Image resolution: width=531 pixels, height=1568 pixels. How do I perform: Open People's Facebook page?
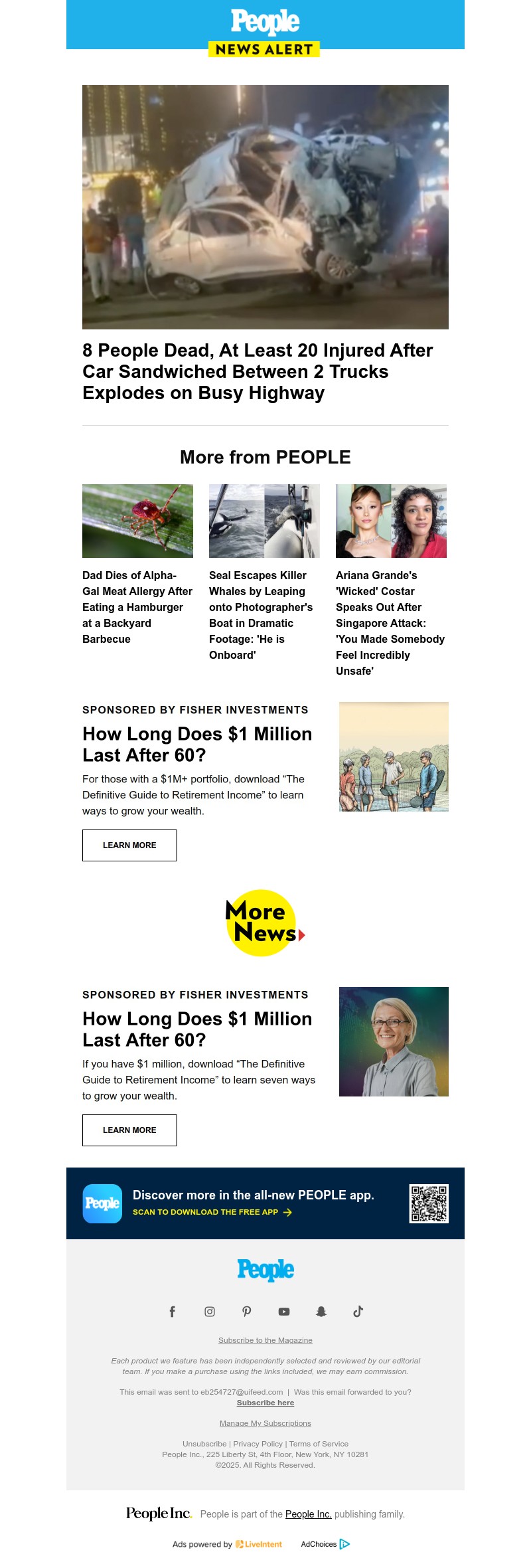173,1312
